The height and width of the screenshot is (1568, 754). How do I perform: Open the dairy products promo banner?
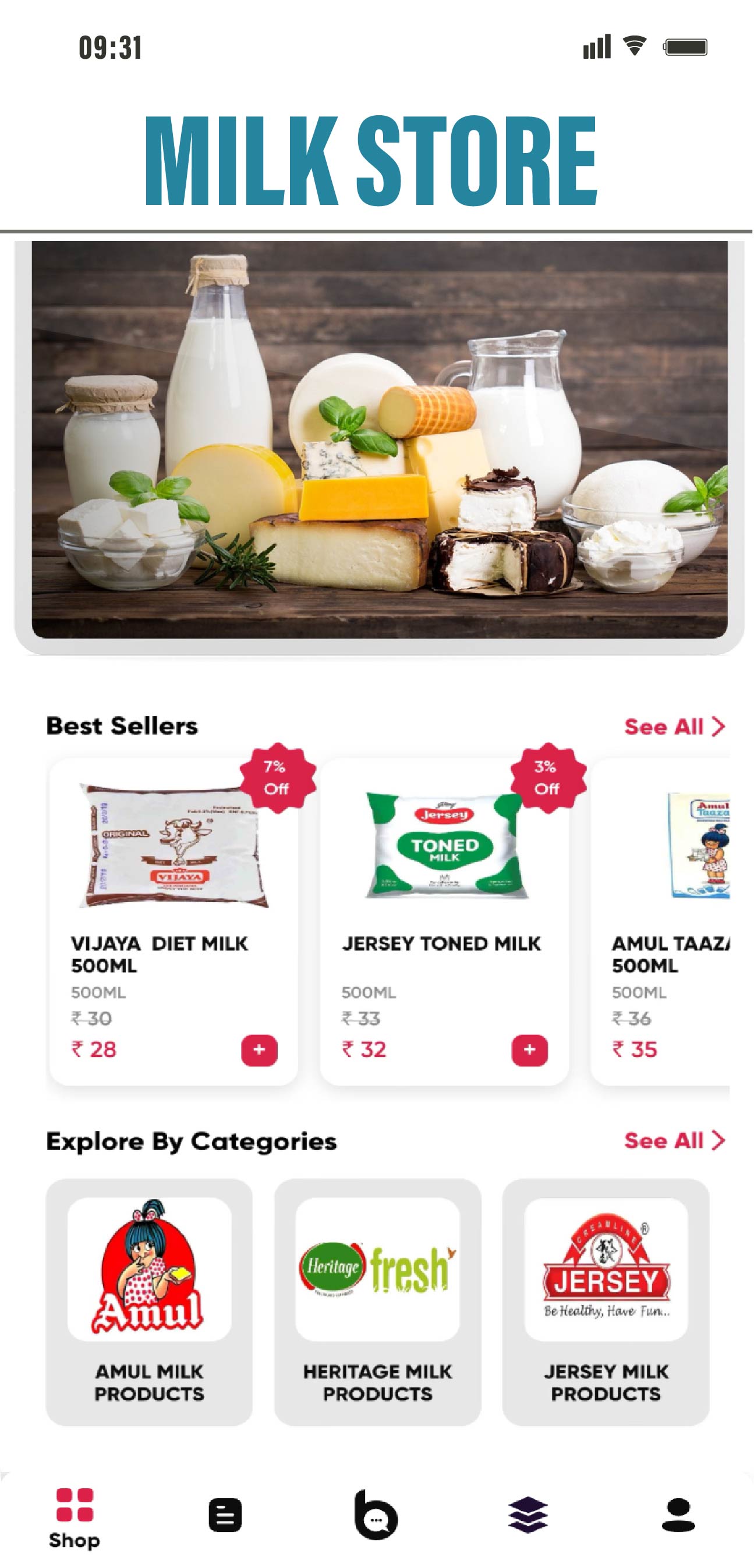(379, 439)
